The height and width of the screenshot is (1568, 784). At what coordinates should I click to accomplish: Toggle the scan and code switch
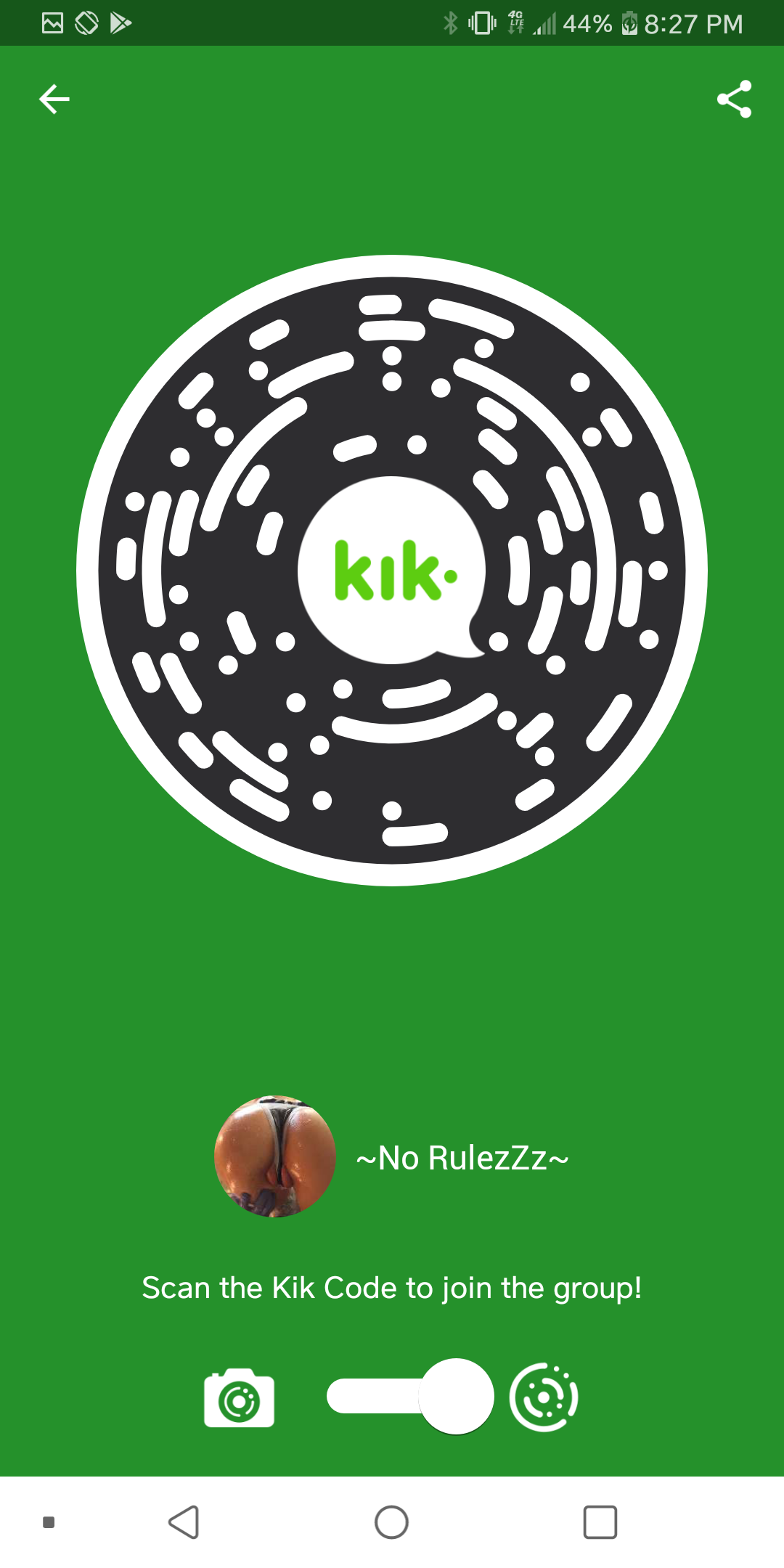410,1397
